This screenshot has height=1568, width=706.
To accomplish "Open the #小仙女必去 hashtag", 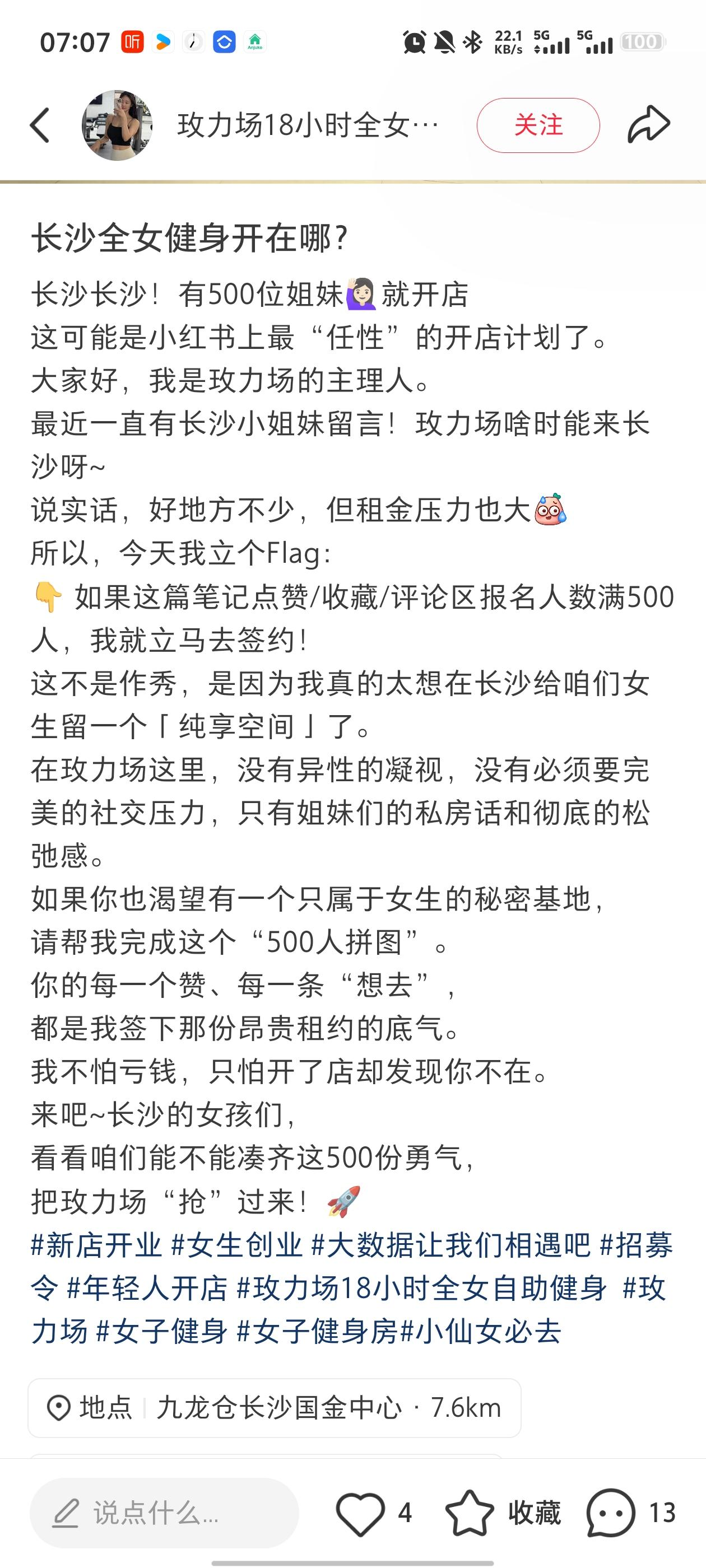I will click(481, 1332).
